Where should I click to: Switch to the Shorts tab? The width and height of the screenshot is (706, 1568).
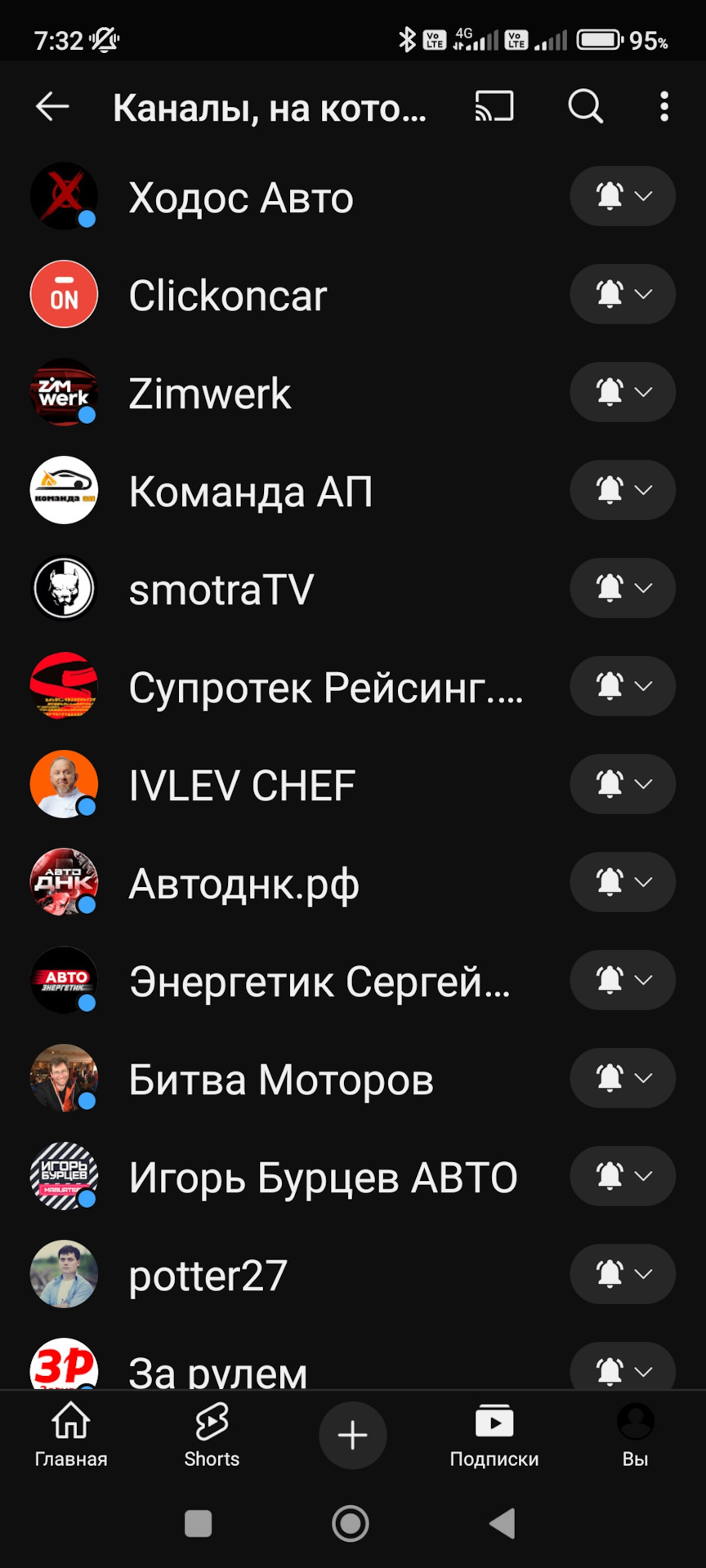(212, 1435)
